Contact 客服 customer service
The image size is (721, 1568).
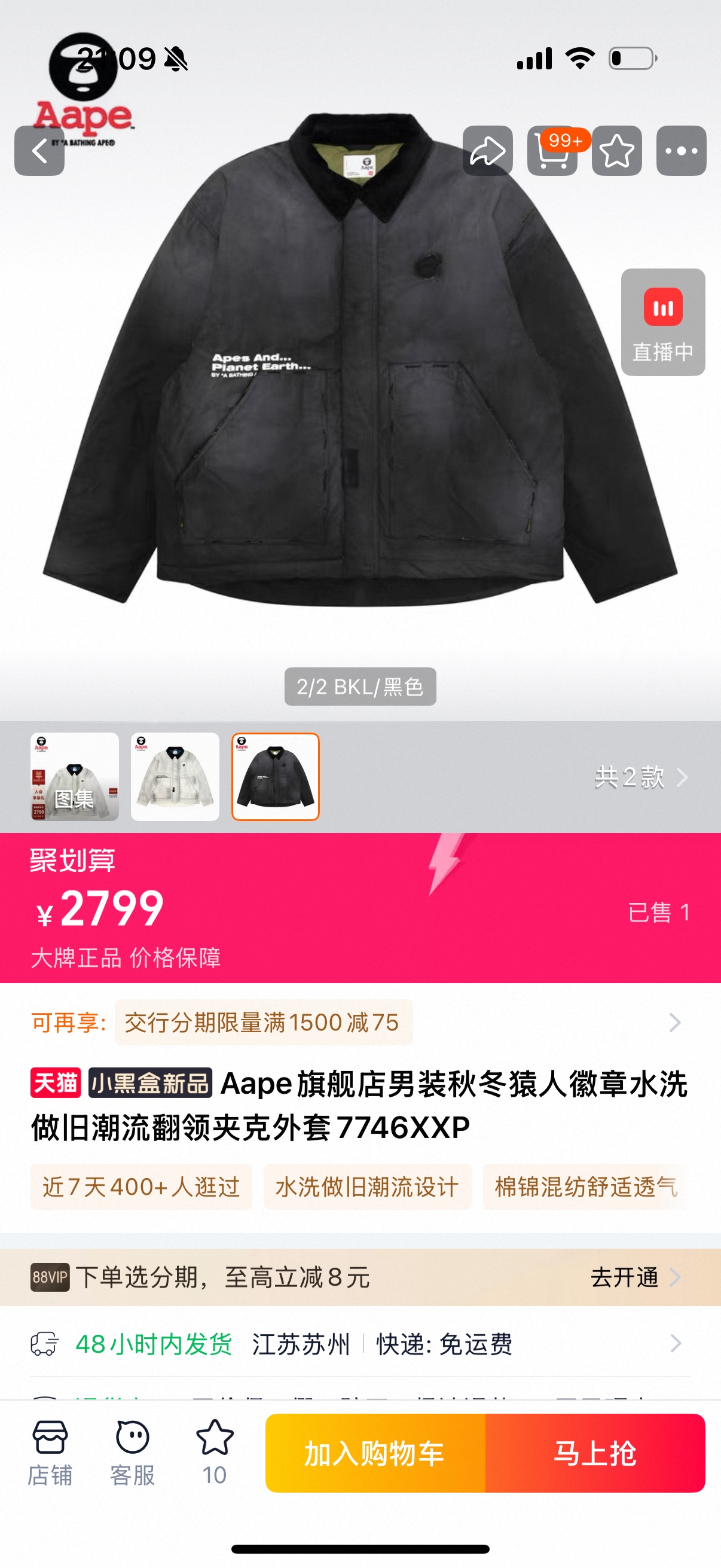click(x=132, y=1453)
